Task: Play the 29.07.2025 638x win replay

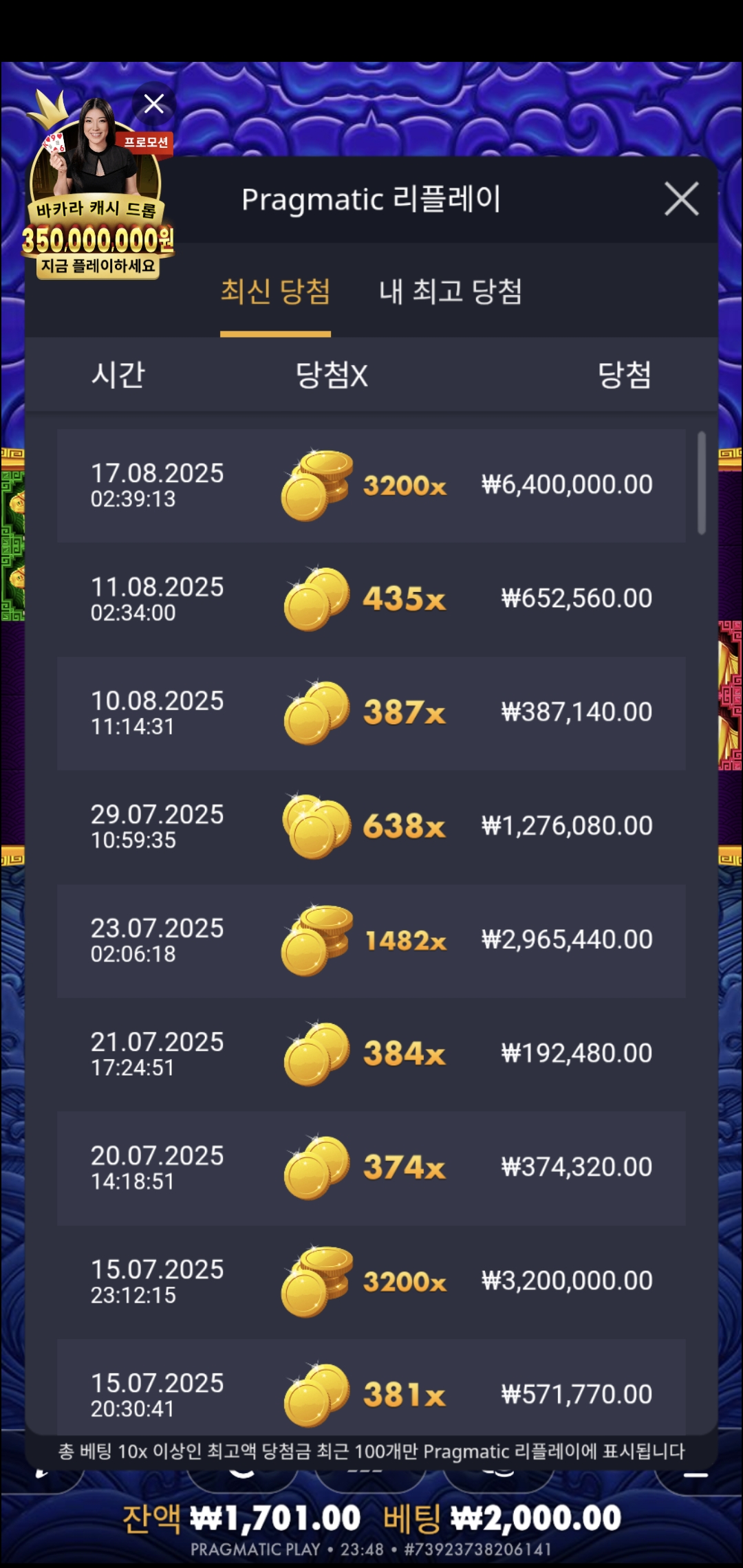Action: coord(371,826)
